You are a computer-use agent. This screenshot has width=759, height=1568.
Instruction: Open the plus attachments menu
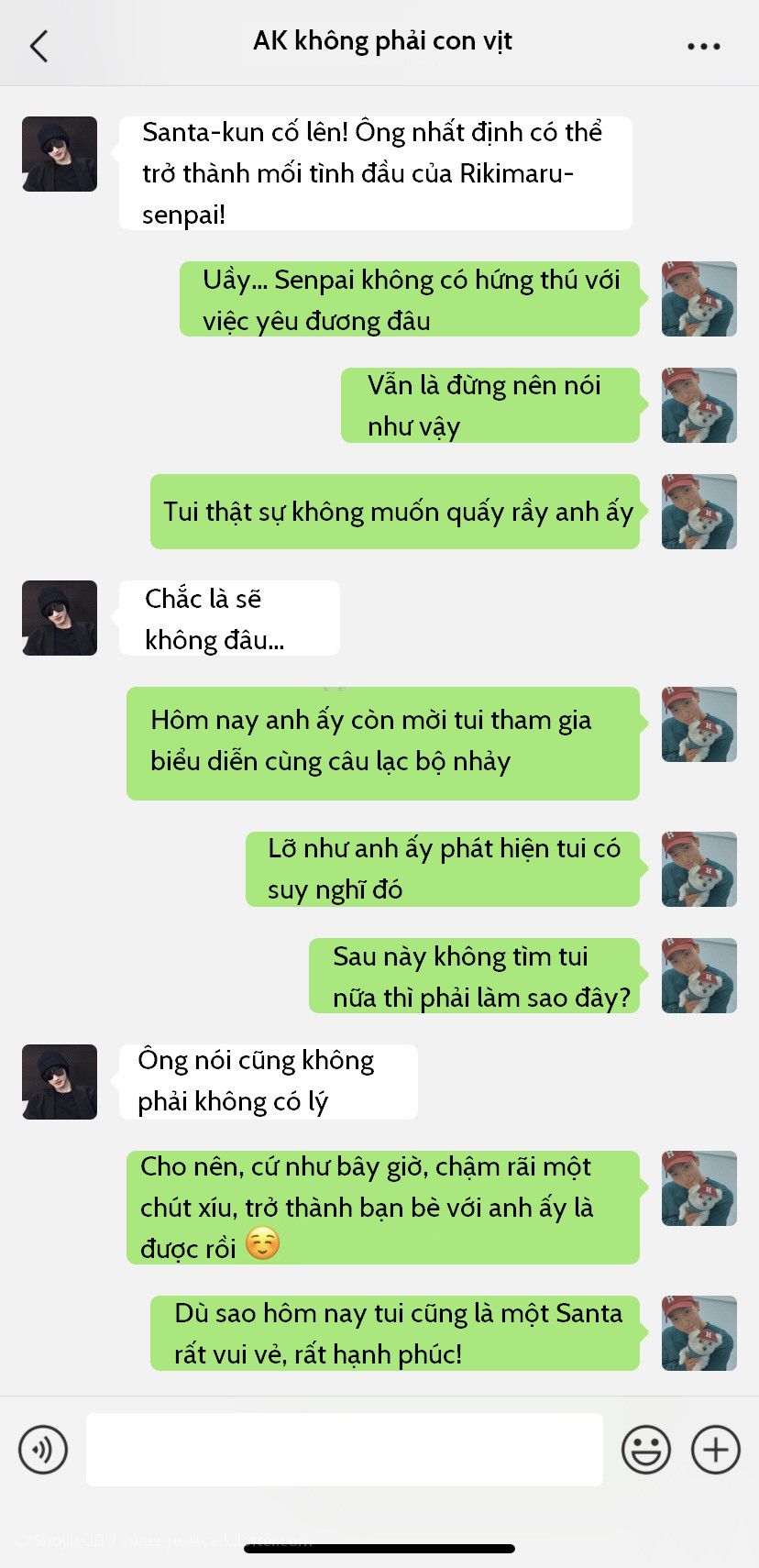point(715,1450)
